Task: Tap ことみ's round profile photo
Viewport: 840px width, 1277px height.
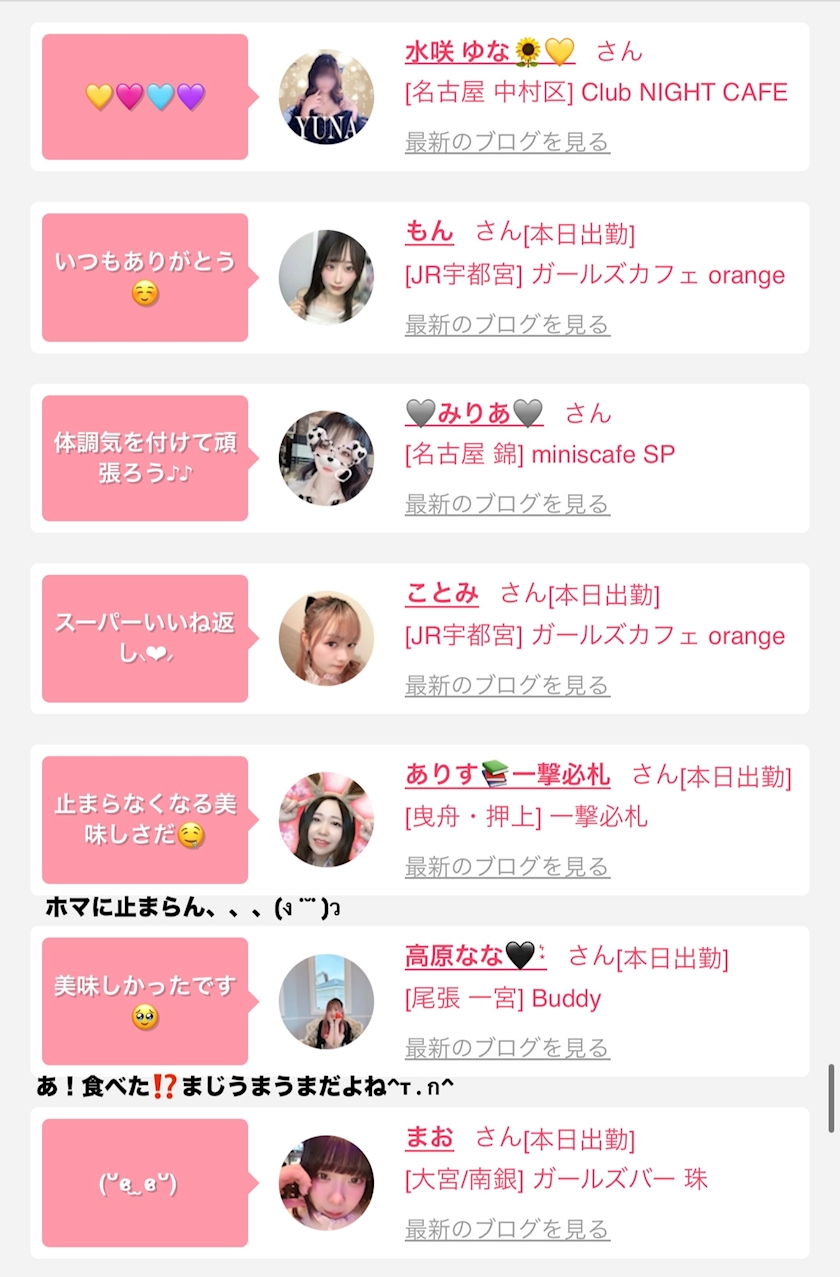Action: [326, 639]
